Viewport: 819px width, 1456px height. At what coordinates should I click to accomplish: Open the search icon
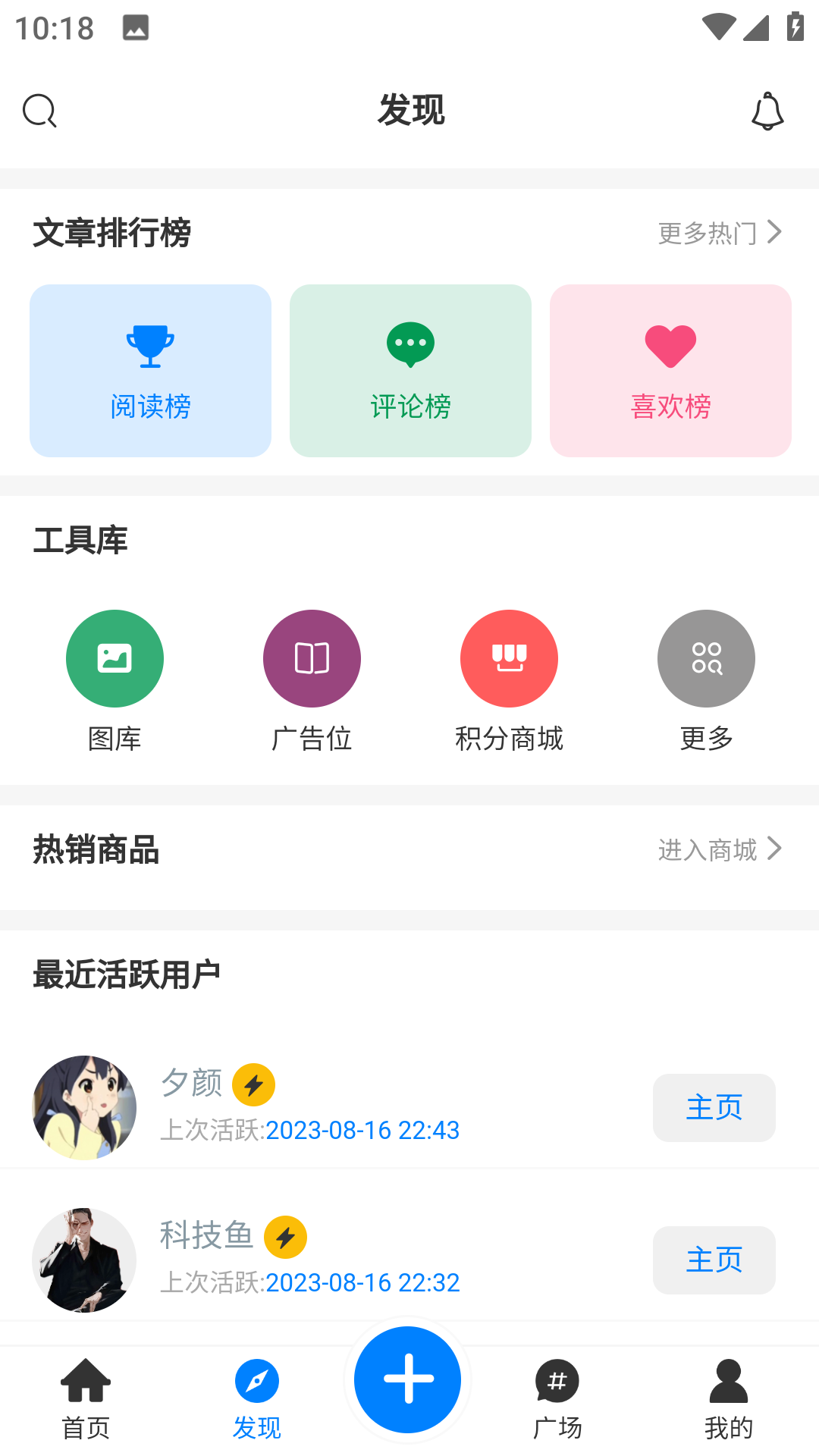pos(40,110)
